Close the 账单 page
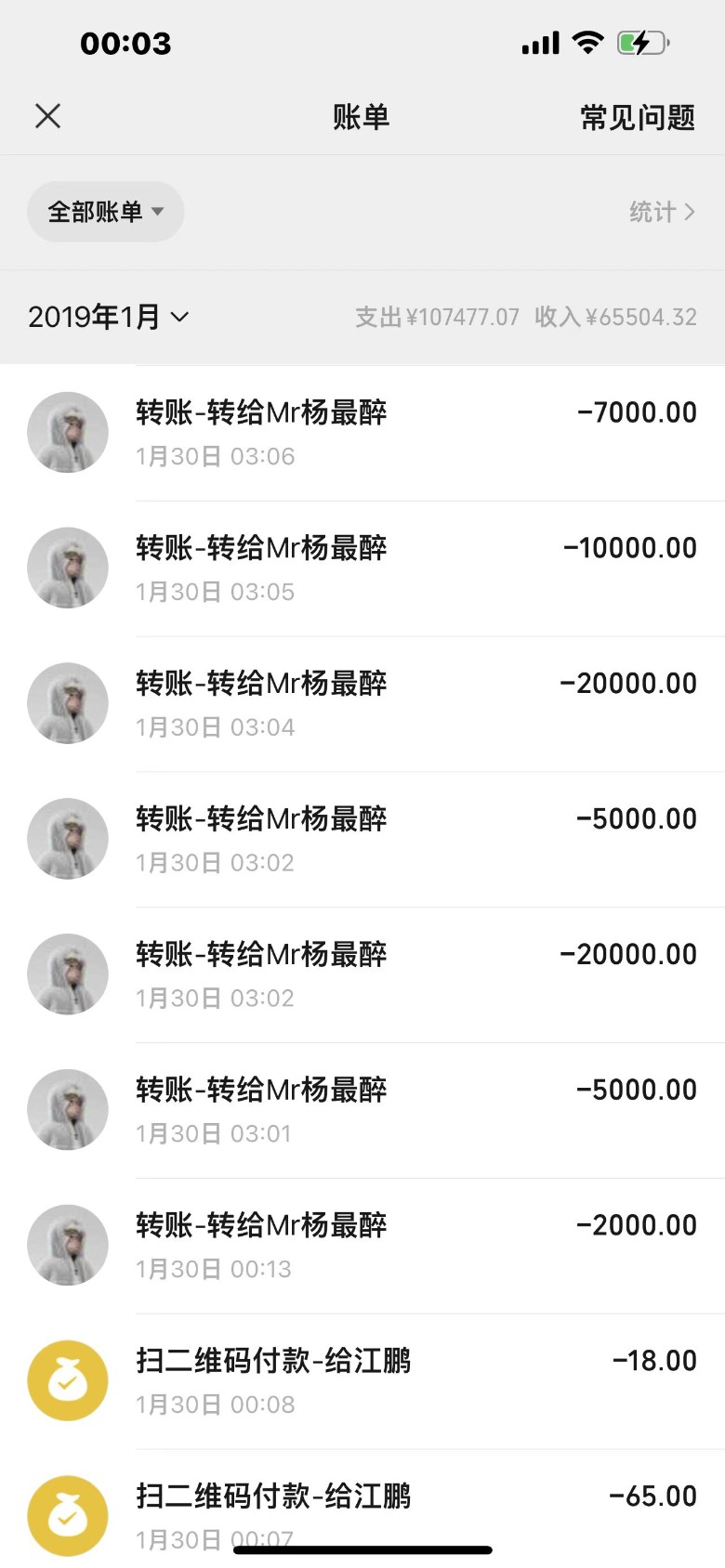The width and height of the screenshot is (725, 1568). click(x=47, y=116)
